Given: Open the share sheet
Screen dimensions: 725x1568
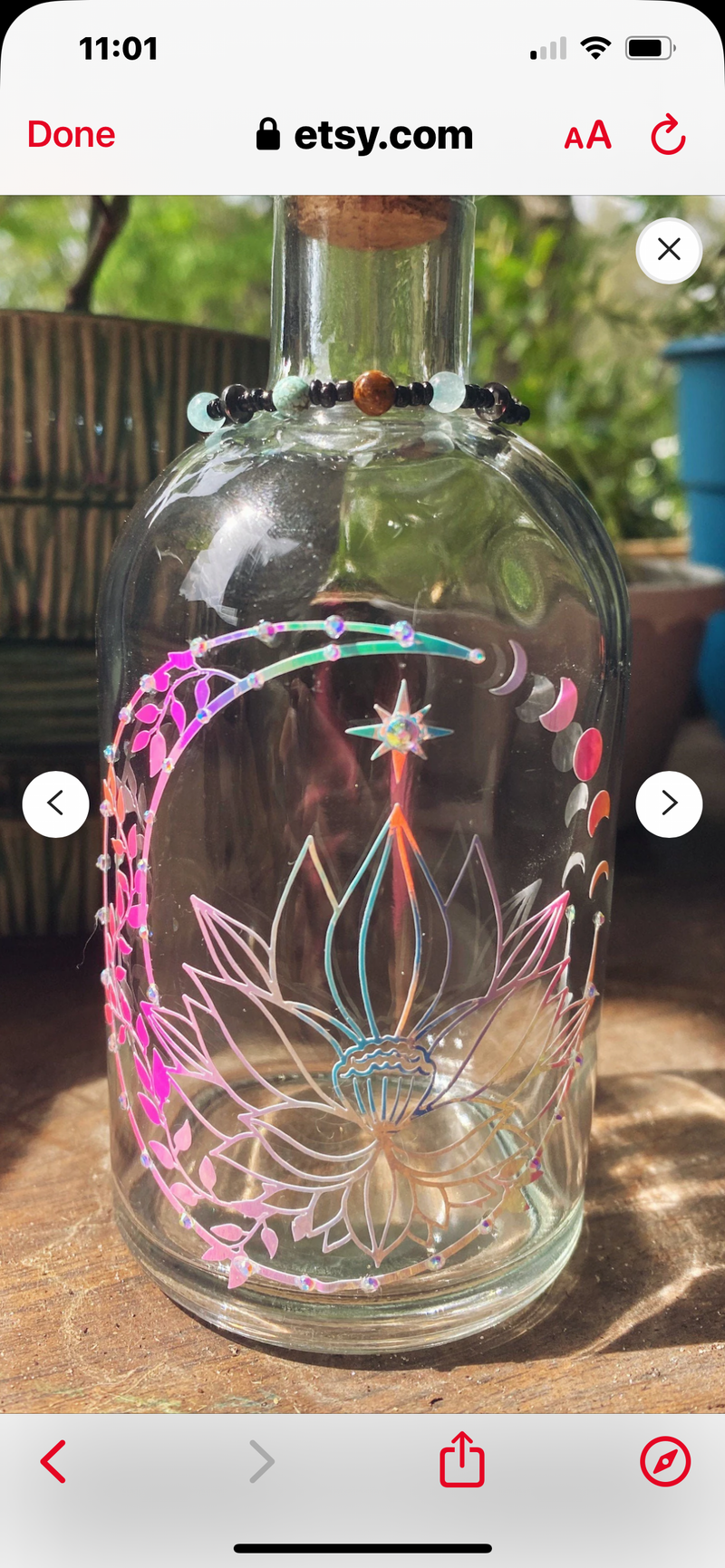Looking at the screenshot, I should click(x=462, y=1459).
